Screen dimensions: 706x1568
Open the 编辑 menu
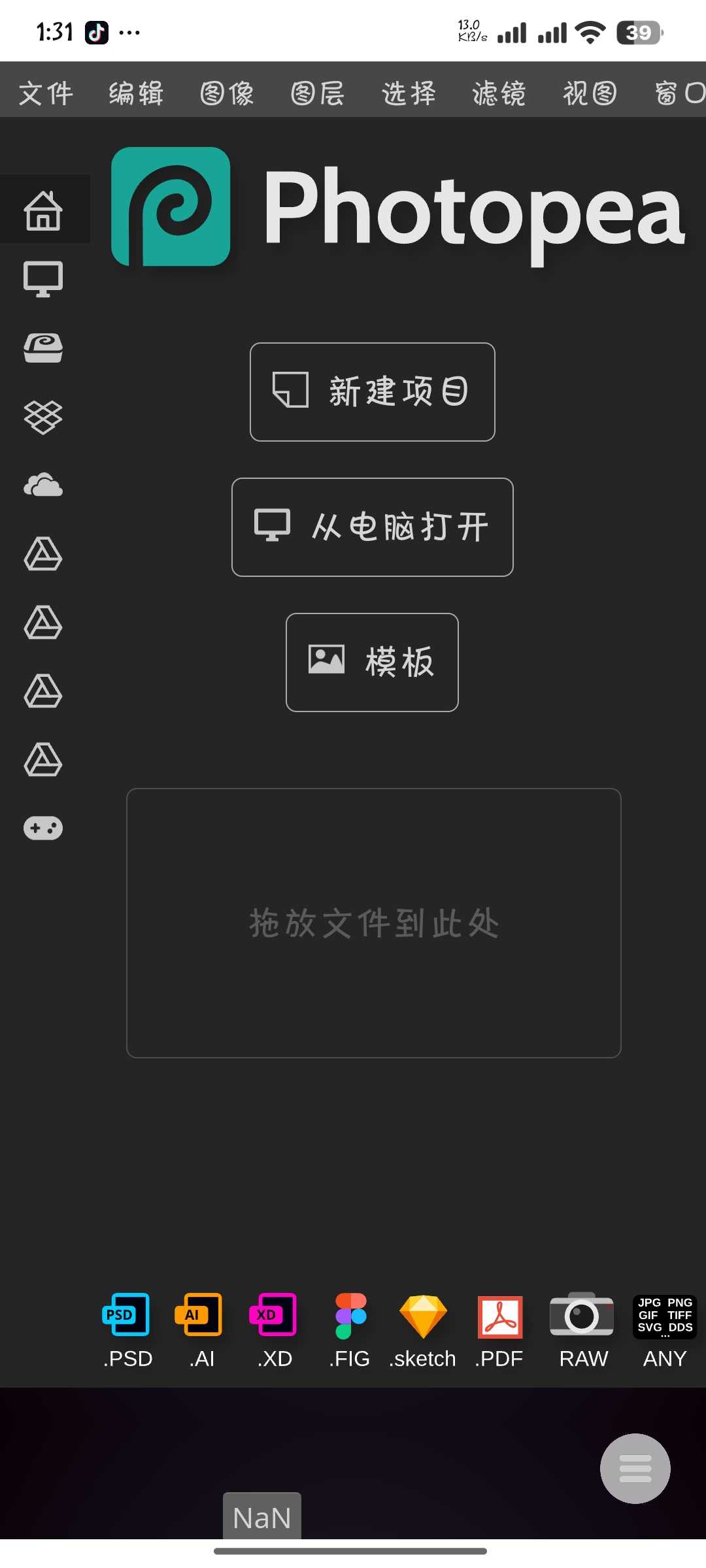pyautogui.click(x=136, y=93)
